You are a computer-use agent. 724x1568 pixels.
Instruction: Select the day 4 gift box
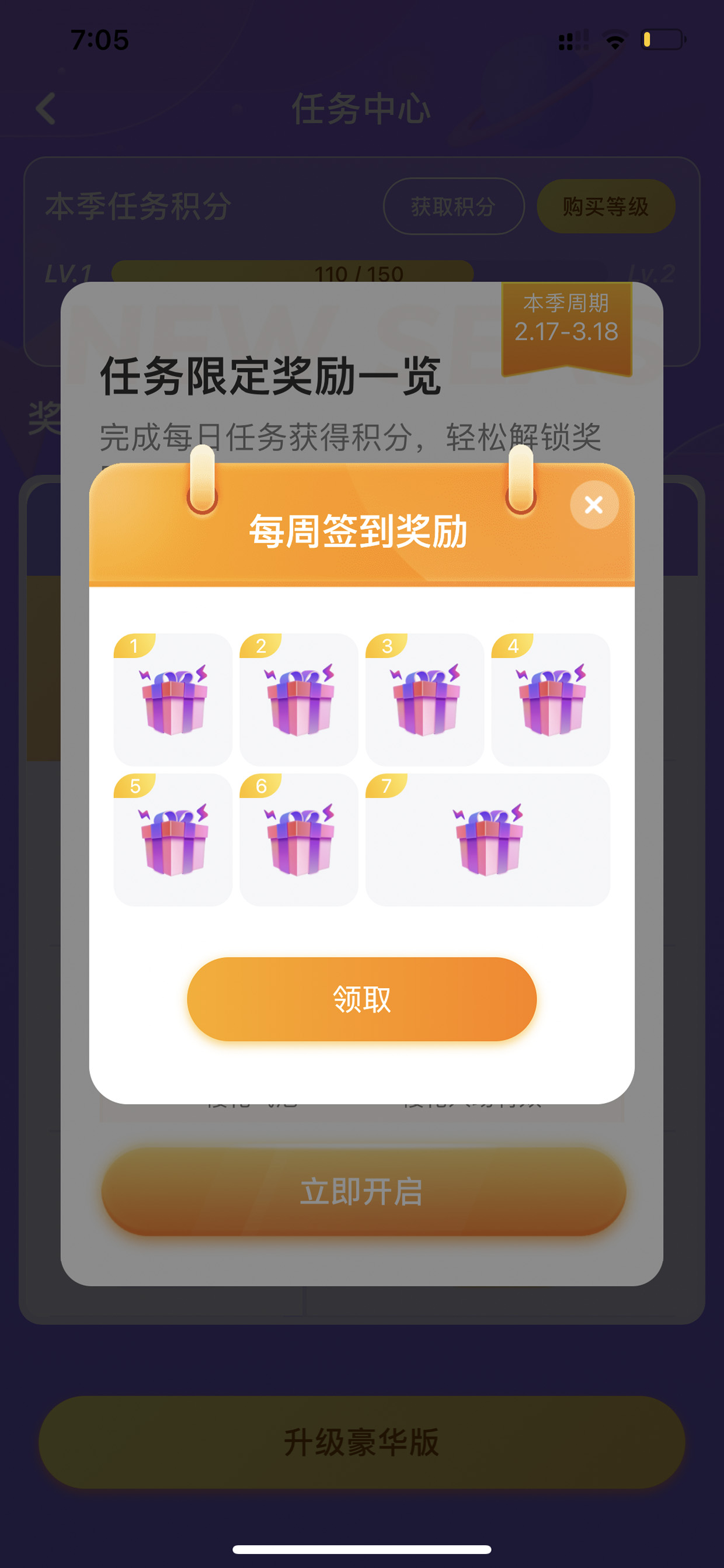[x=551, y=699]
